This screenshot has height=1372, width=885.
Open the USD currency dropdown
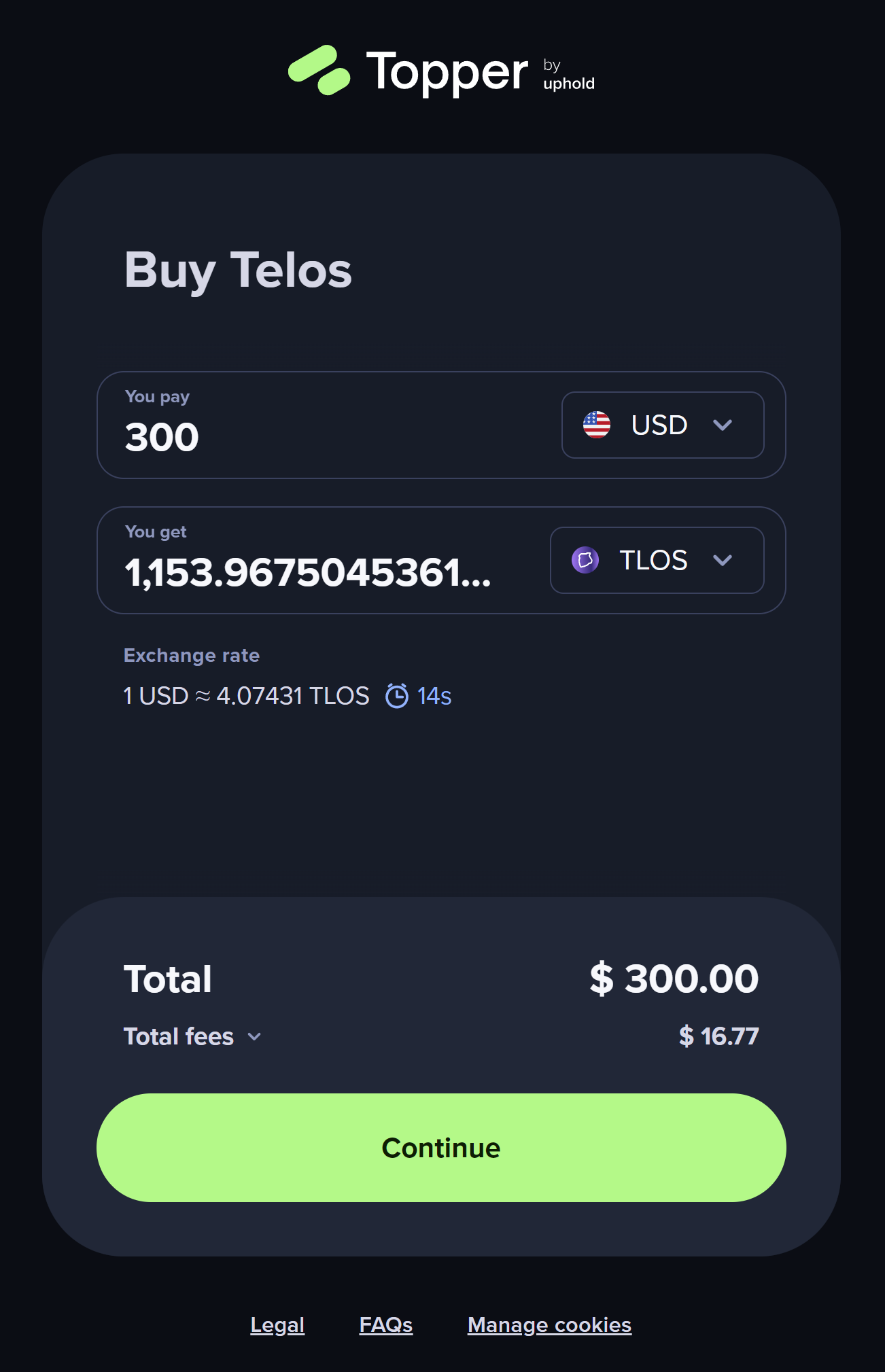[x=662, y=425]
